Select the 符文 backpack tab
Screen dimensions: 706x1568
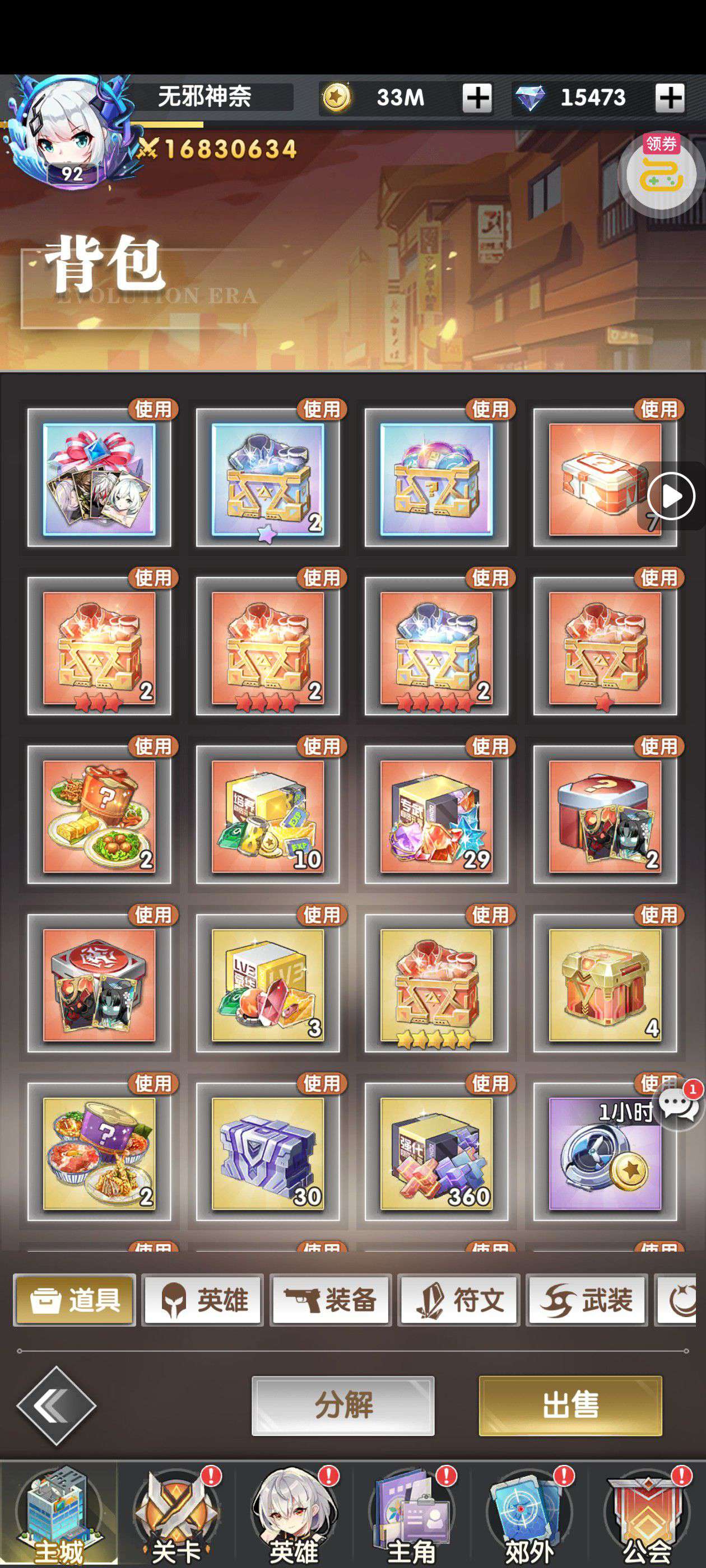coord(459,1300)
